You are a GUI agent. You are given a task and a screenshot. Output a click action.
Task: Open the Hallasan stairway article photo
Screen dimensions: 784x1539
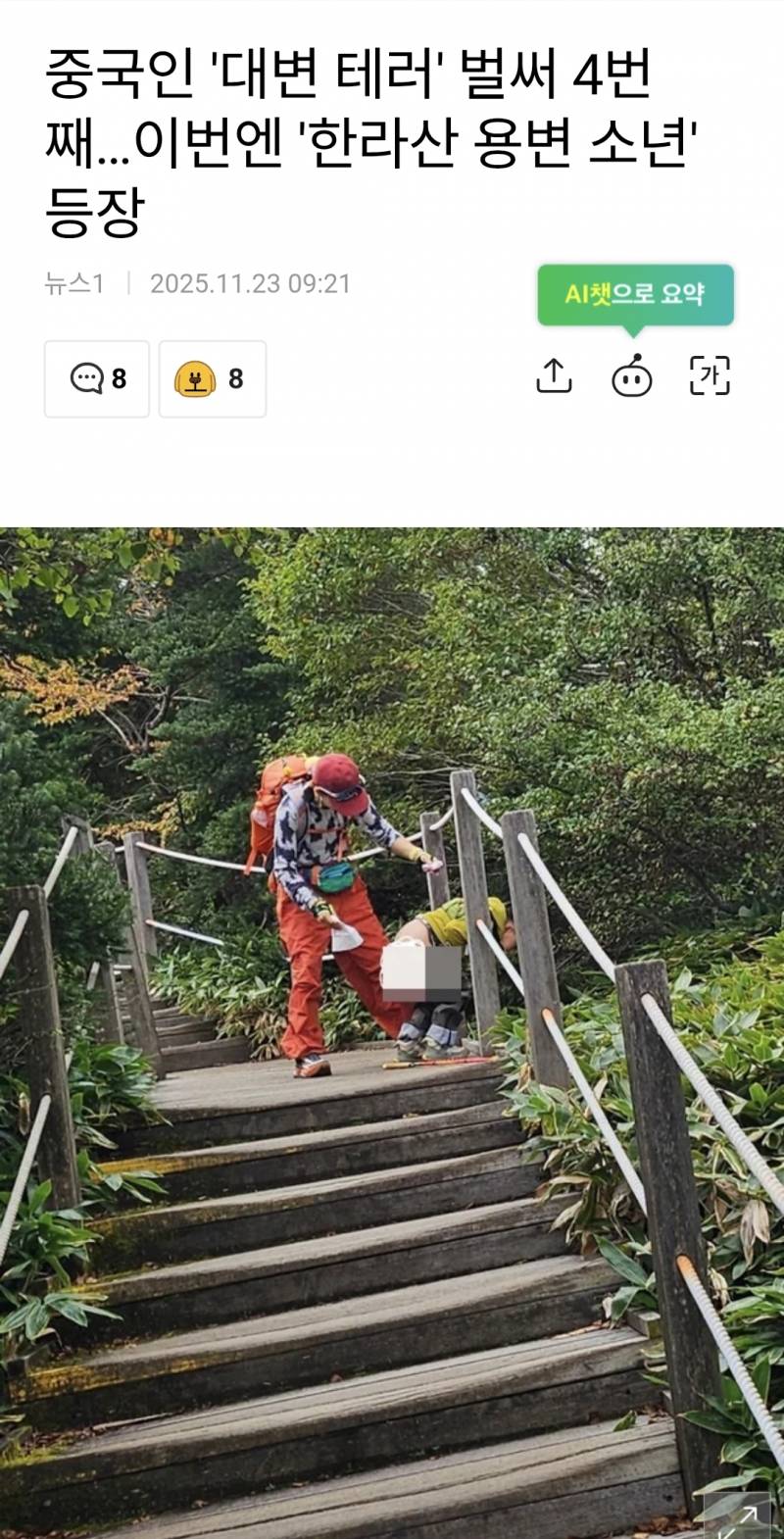point(392,1033)
